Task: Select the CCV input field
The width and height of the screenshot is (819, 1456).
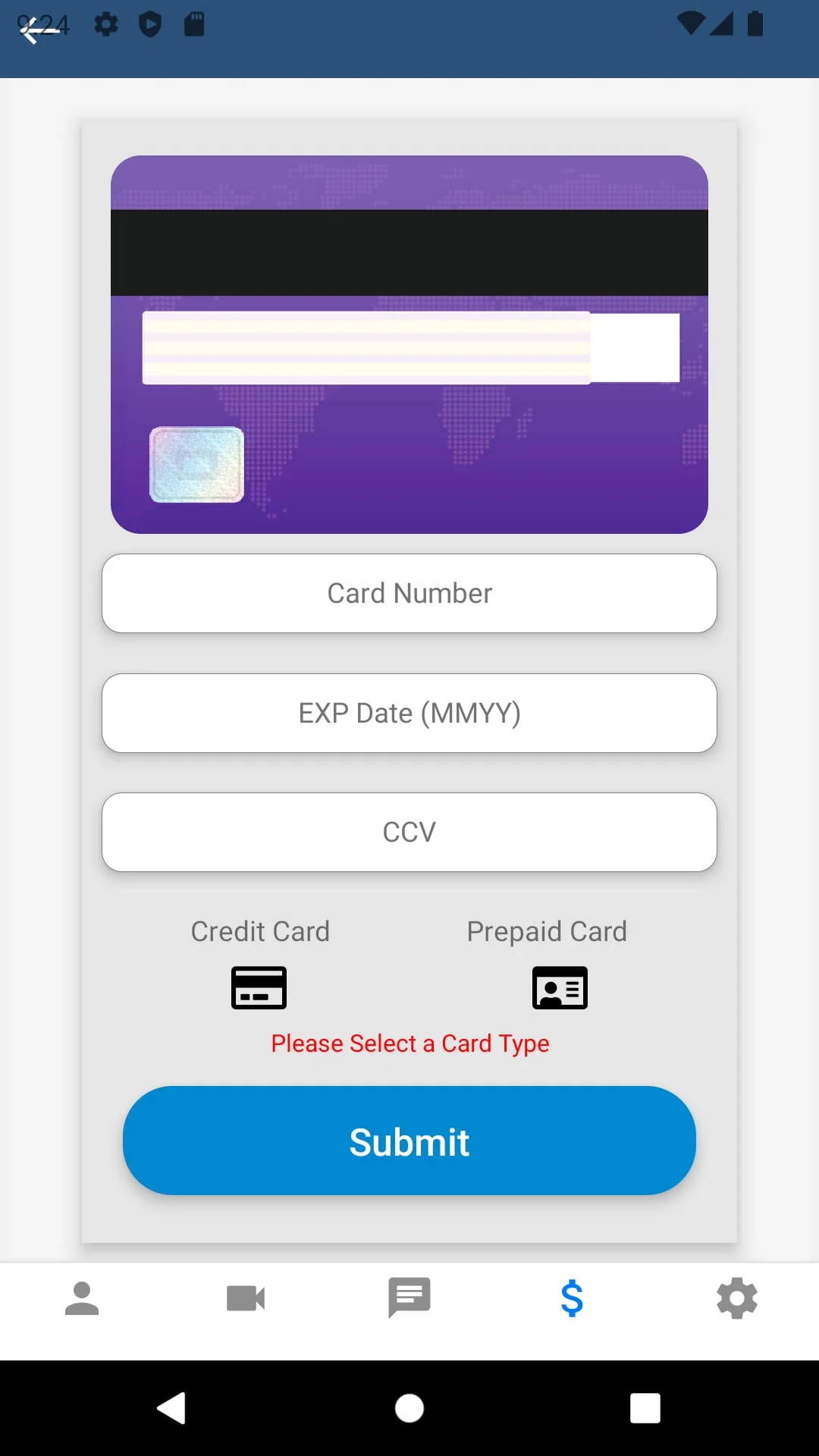Action: [409, 832]
